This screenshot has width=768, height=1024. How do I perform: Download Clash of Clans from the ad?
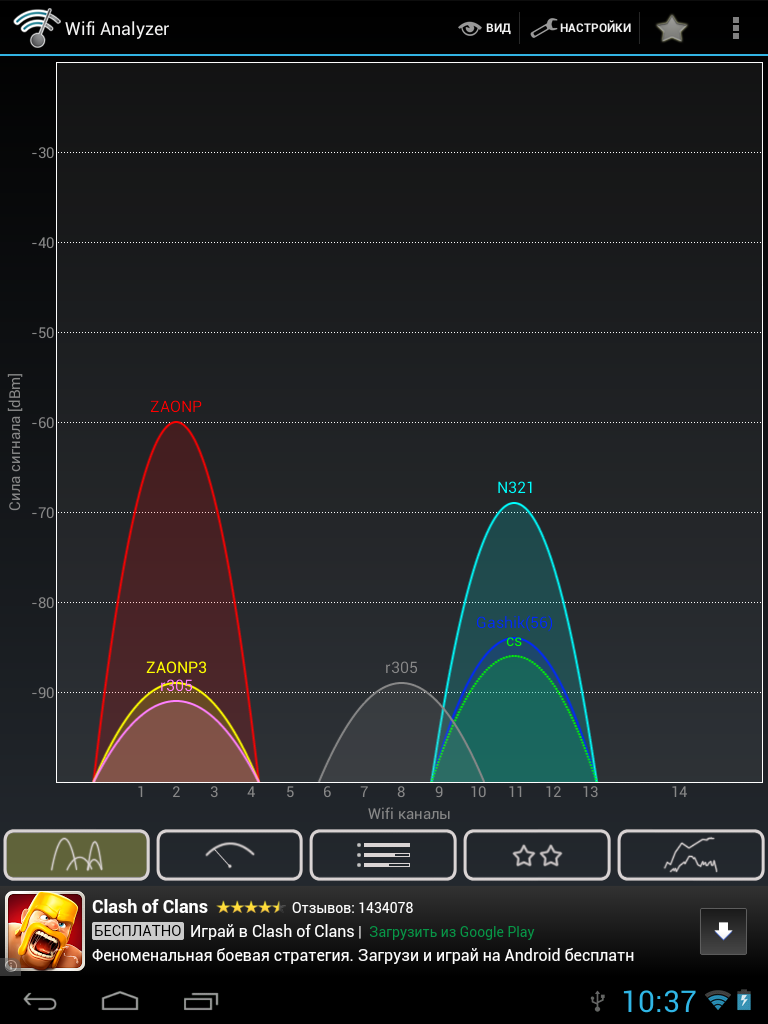723,931
